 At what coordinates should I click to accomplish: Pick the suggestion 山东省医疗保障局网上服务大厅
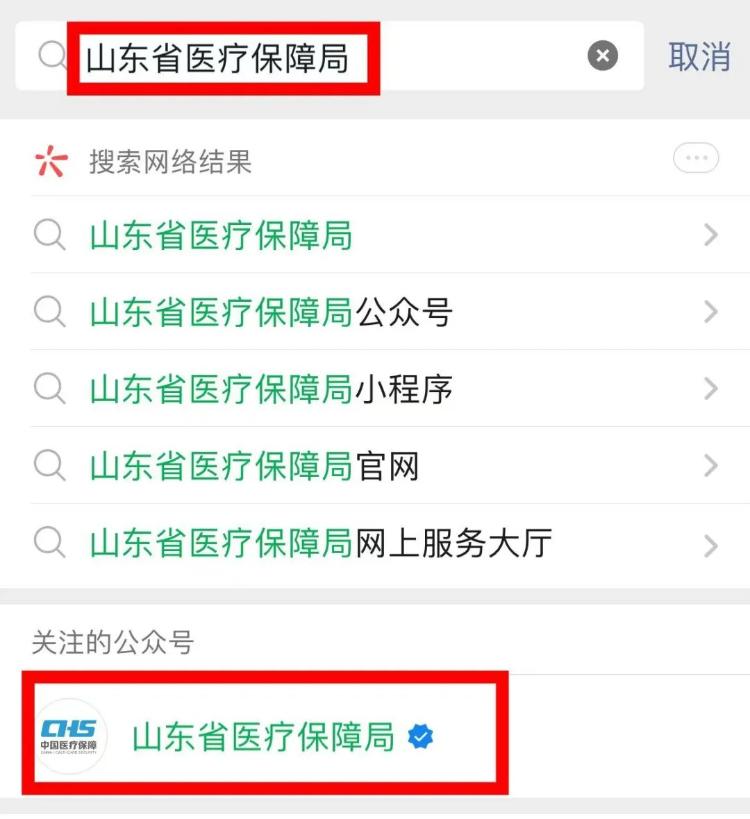pos(321,544)
